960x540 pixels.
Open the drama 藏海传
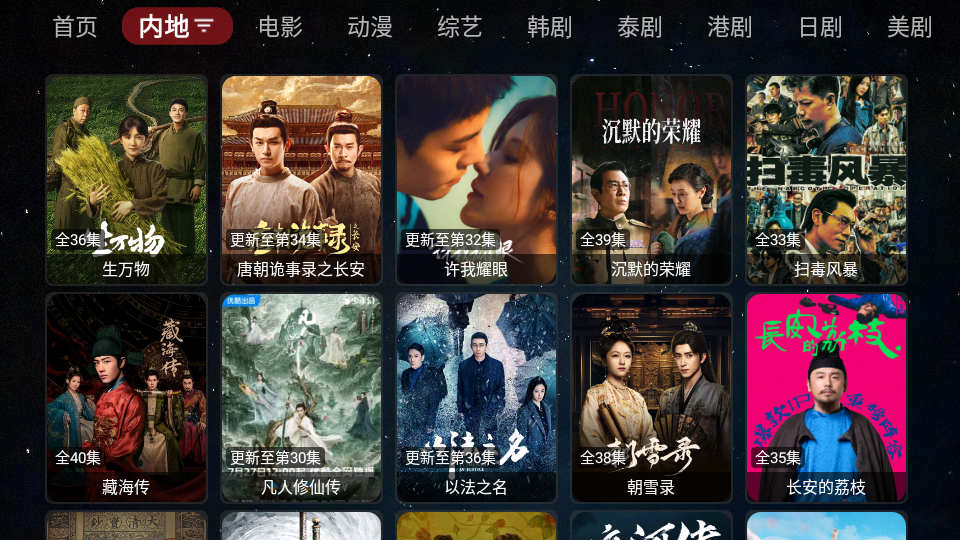(x=126, y=397)
